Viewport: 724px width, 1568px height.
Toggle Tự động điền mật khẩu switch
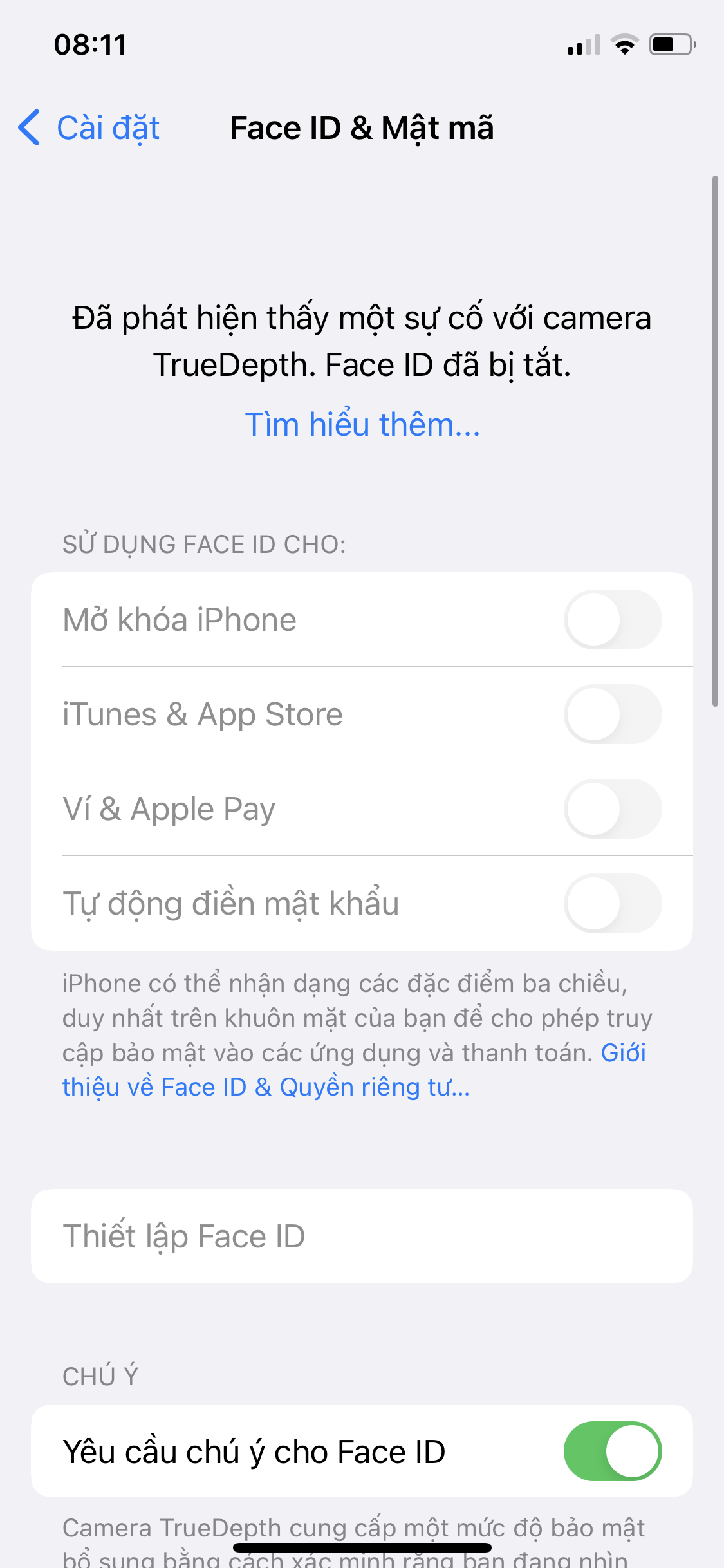point(613,903)
